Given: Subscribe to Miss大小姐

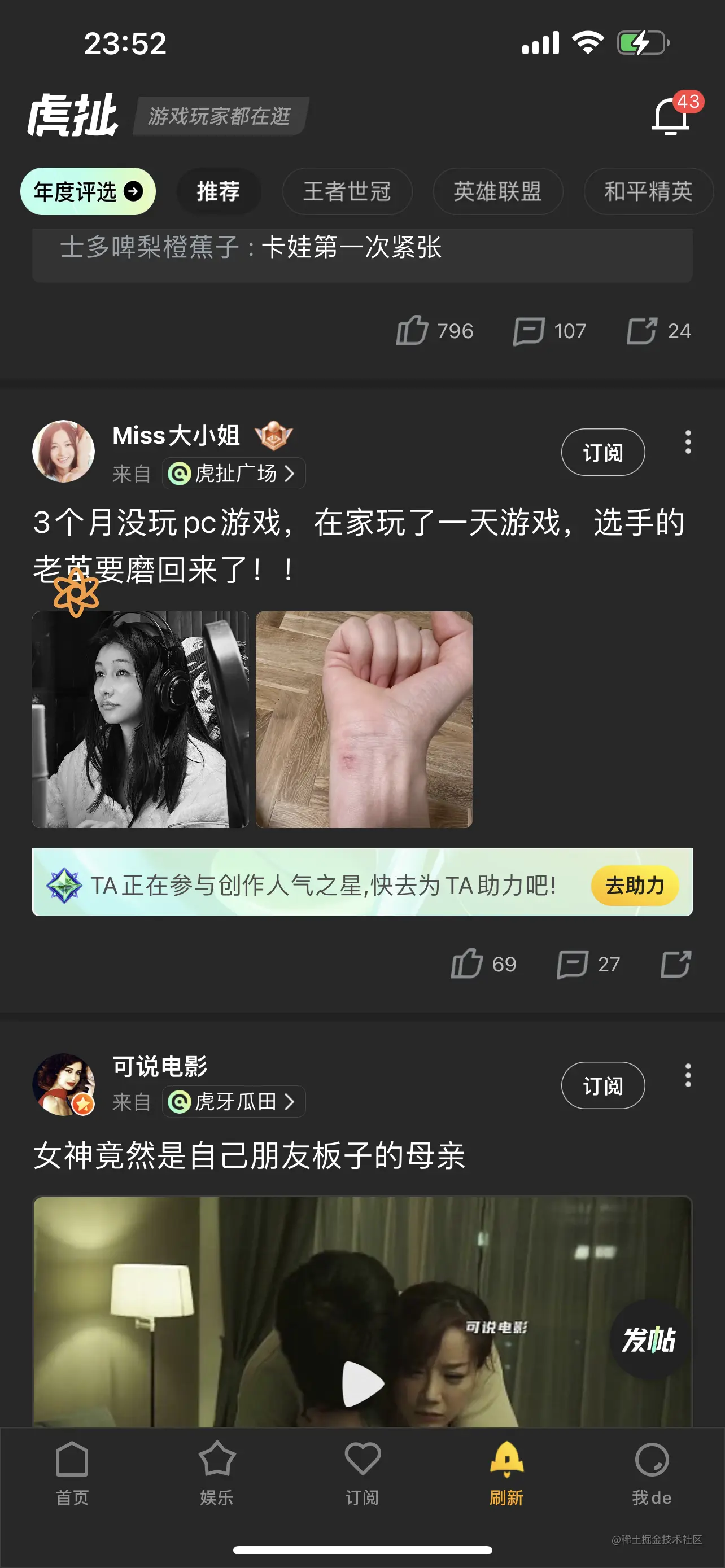Looking at the screenshot, I should (602, 452).
